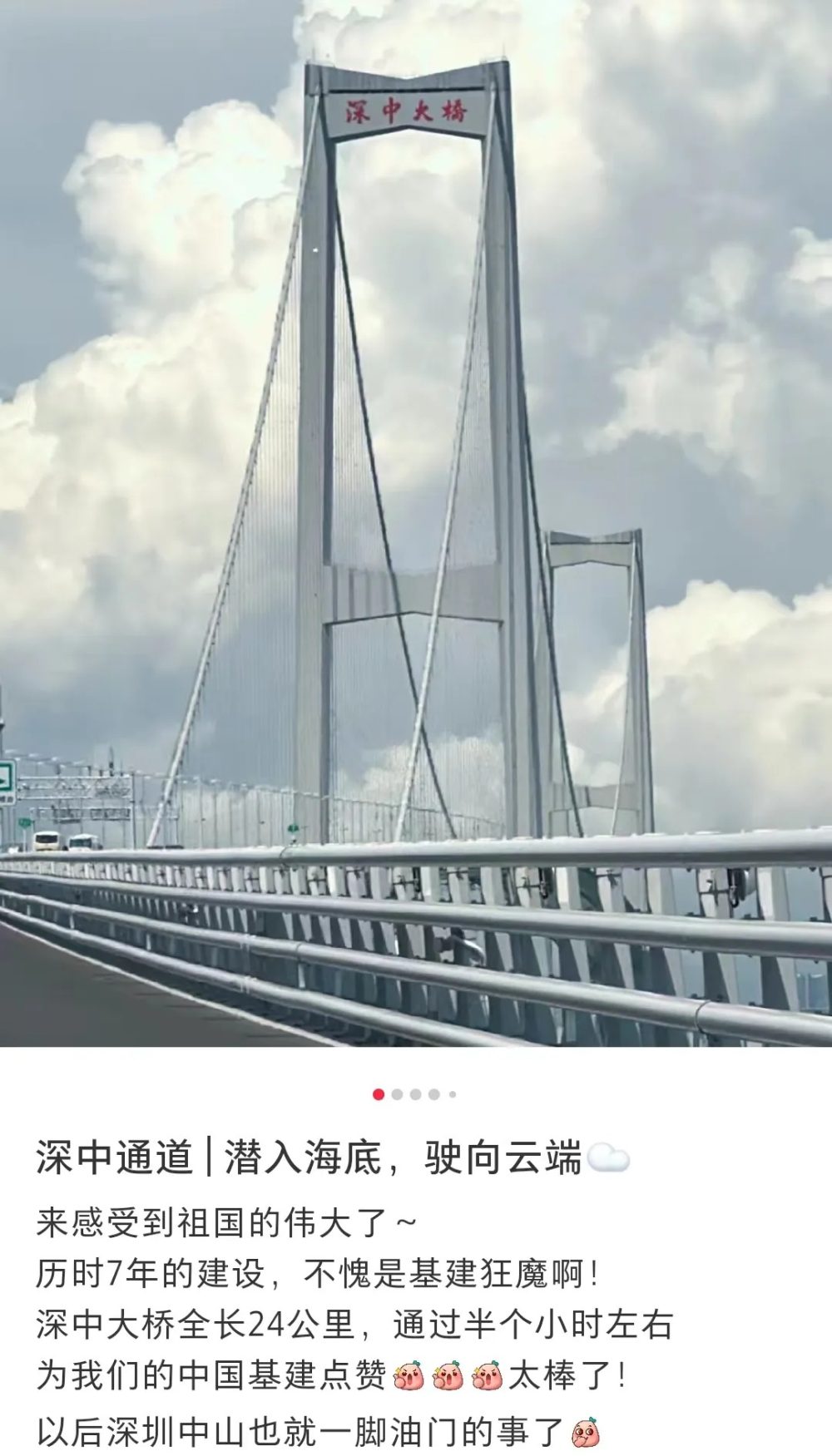Open the bridge photo in full view
The width and height of the screenshot is (832, 1456).
416,524
